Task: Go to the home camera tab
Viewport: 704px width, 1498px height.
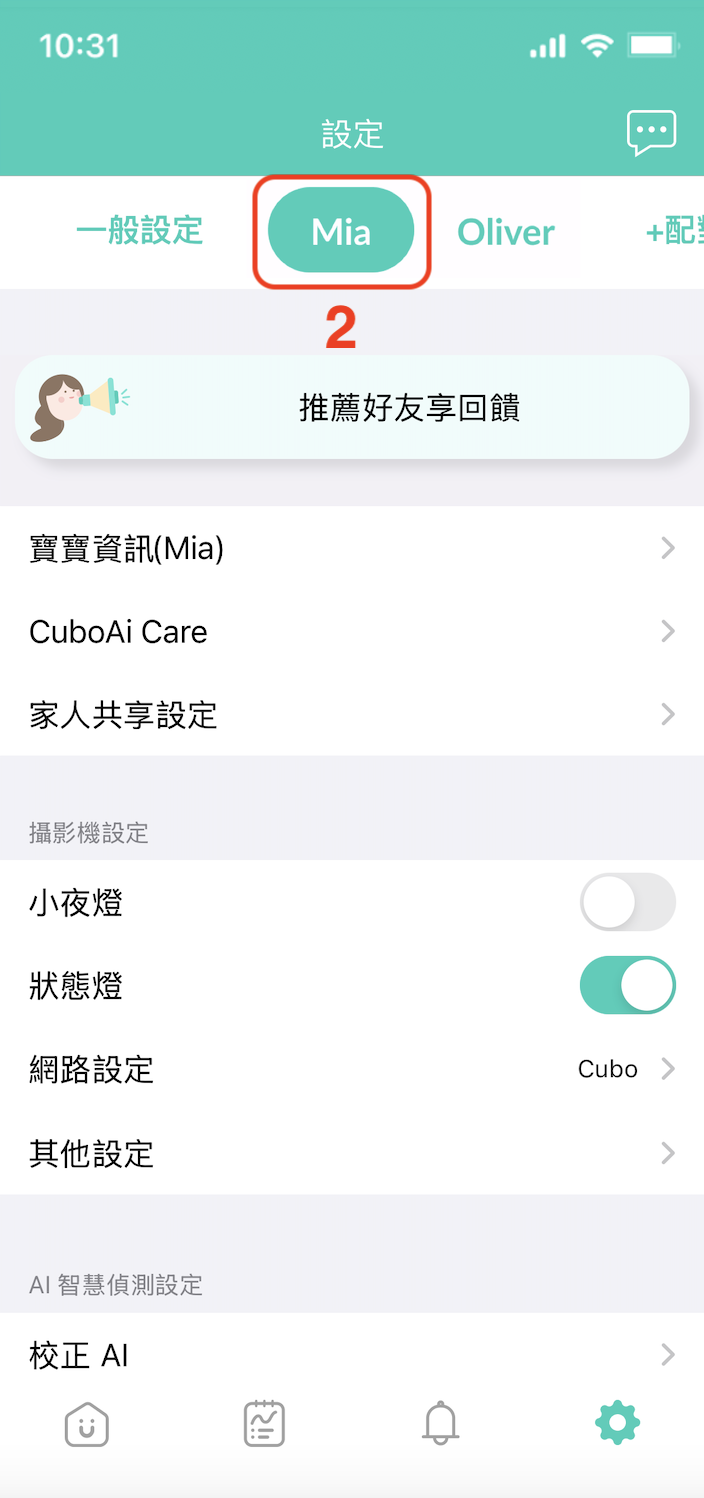Action: tap(87, 1423)
